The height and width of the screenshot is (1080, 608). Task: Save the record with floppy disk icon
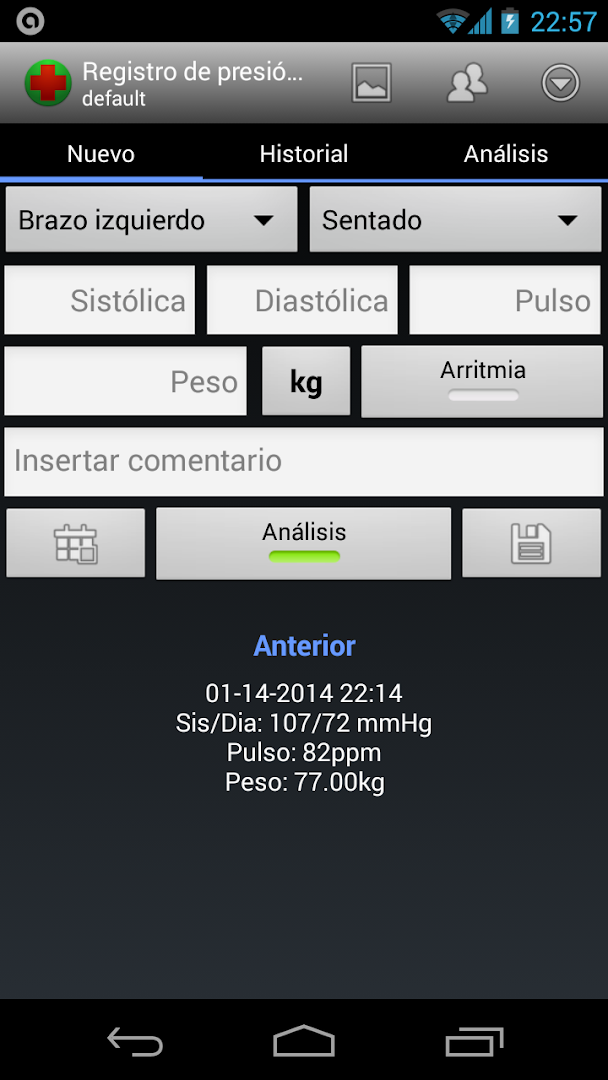[531, 543]
